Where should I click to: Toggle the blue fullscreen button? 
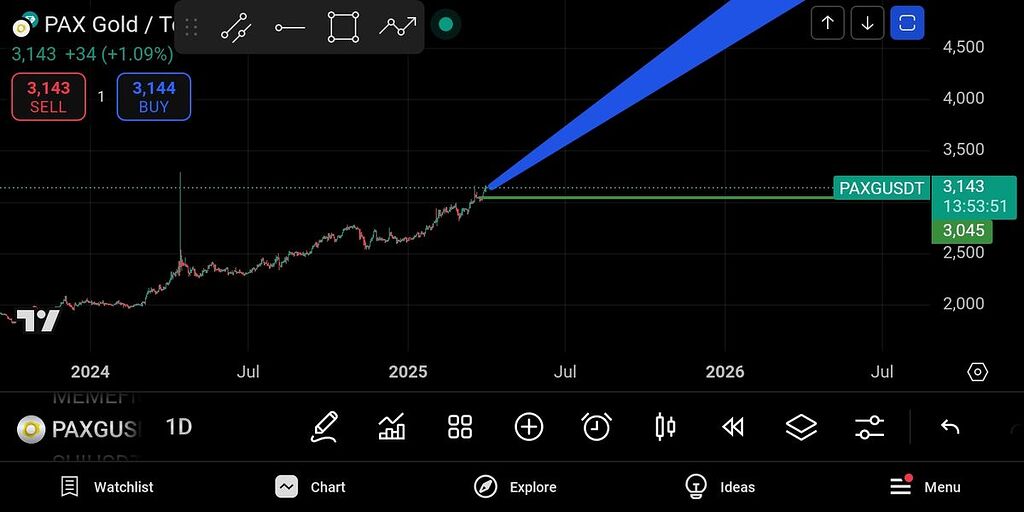click(907, 23)
